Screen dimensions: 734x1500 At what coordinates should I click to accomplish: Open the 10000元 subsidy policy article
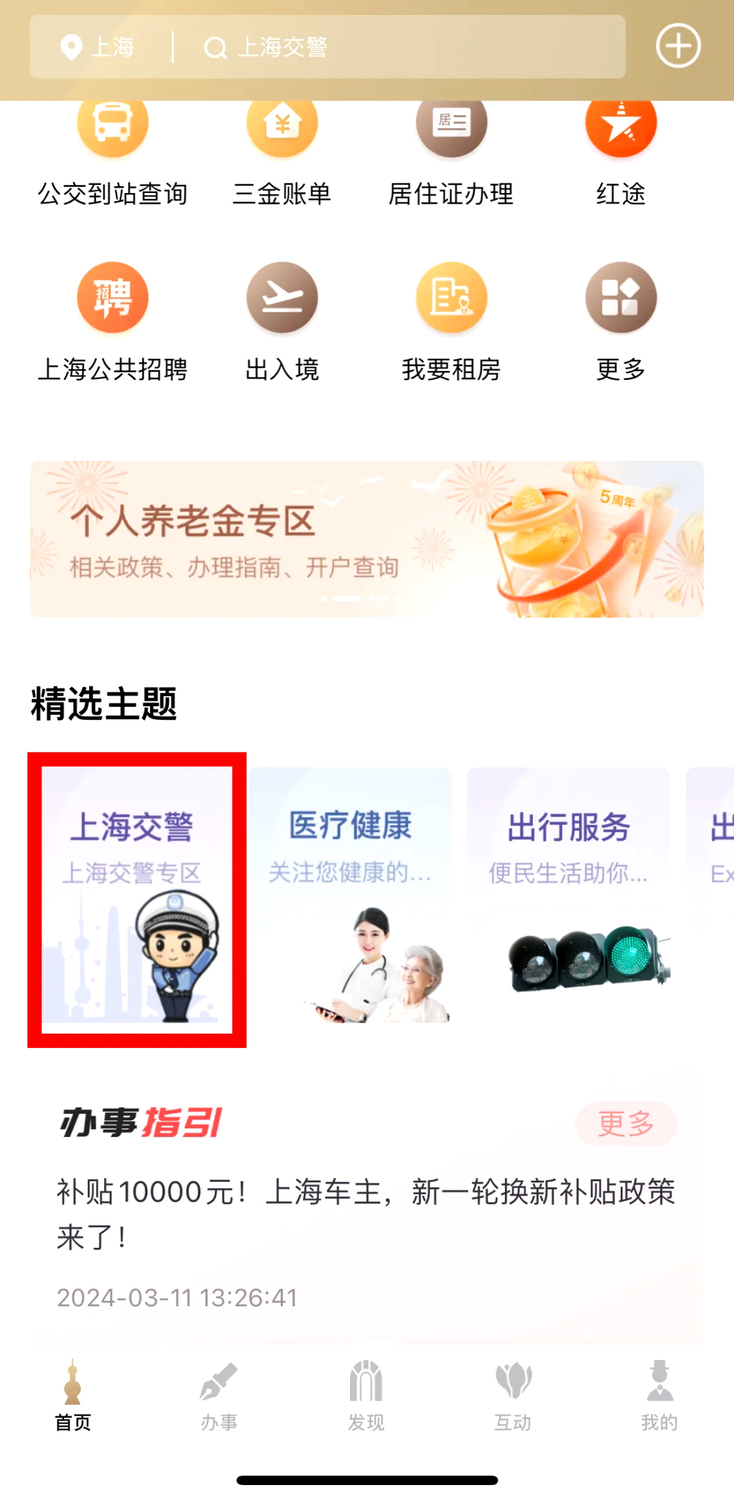coord(366,1214)
